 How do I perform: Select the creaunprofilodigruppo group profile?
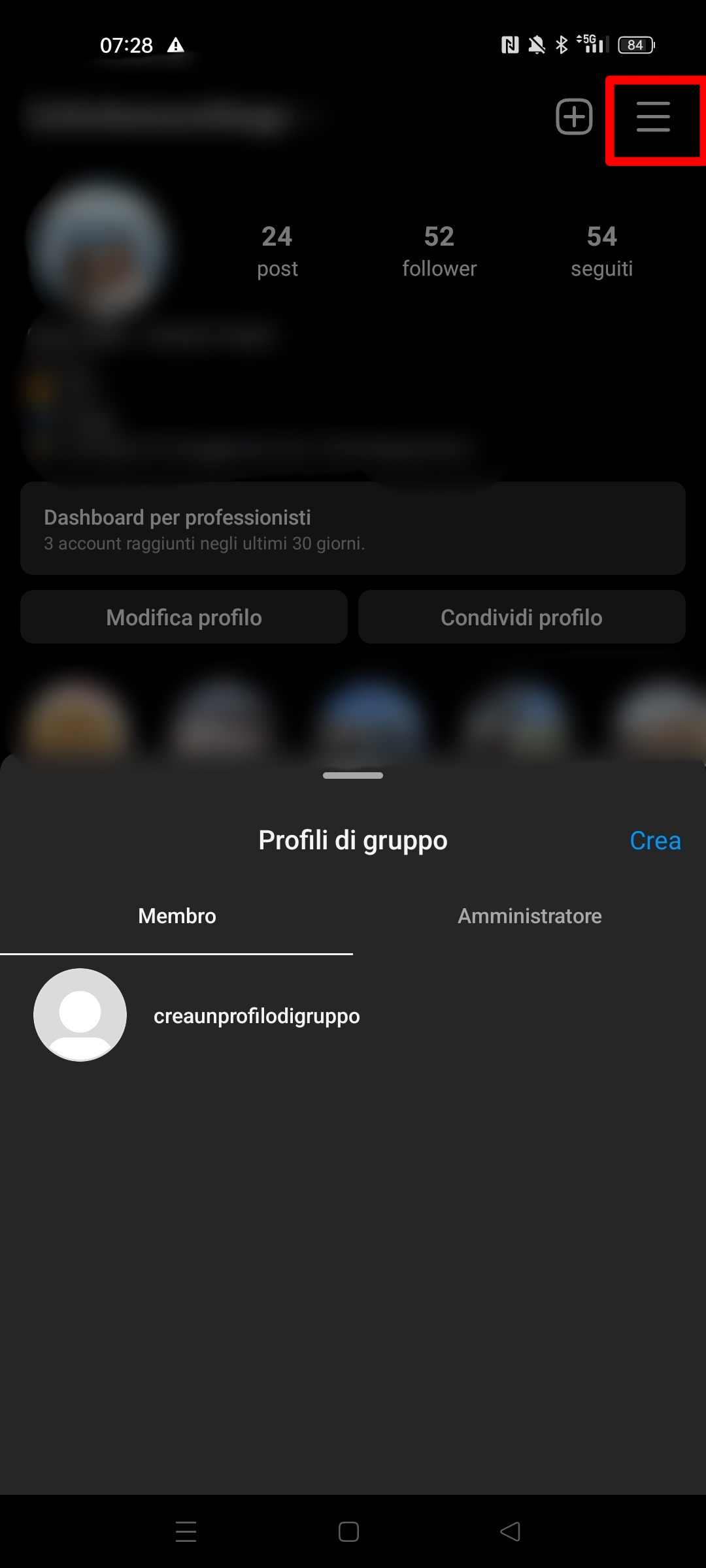click(256, 1016)
